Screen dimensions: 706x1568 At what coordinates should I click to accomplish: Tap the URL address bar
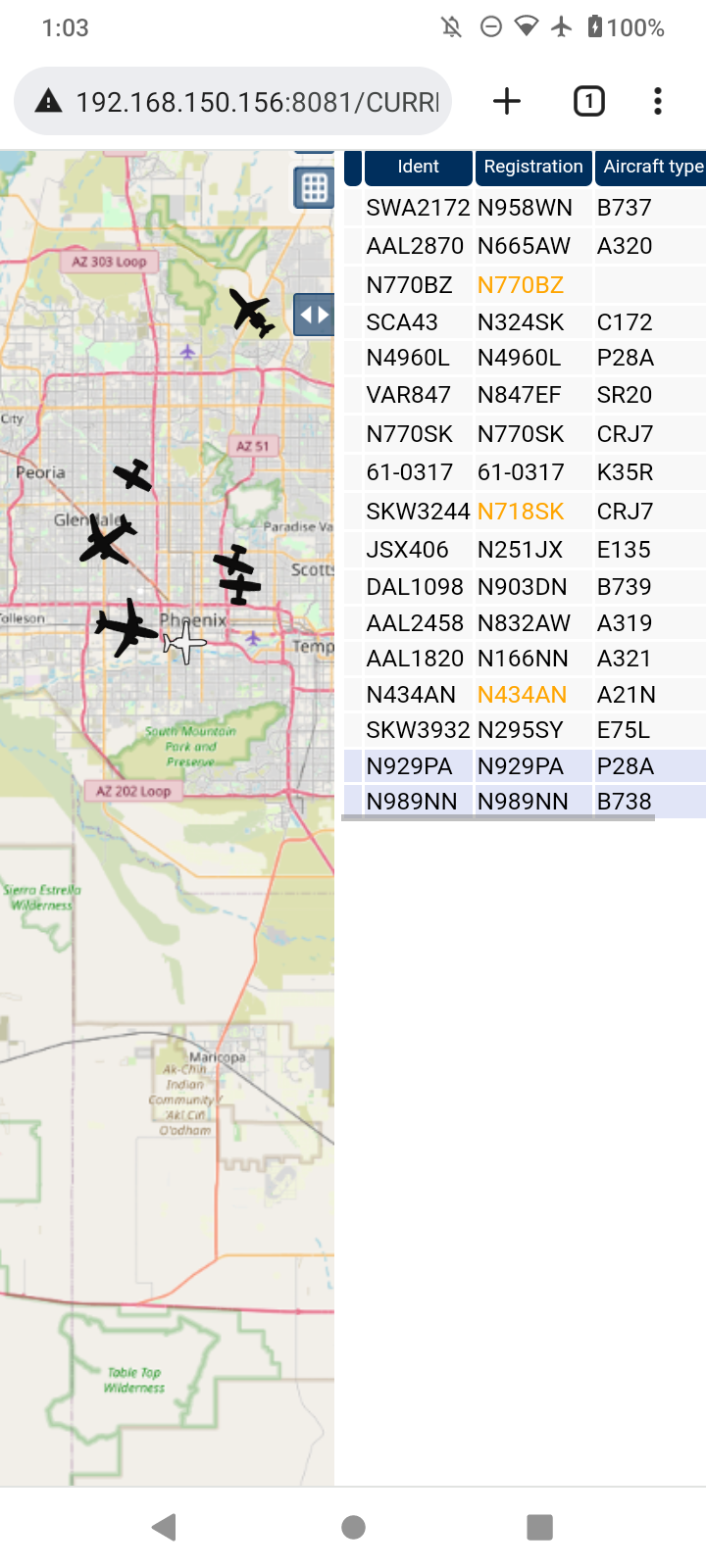tap(233, 101)
